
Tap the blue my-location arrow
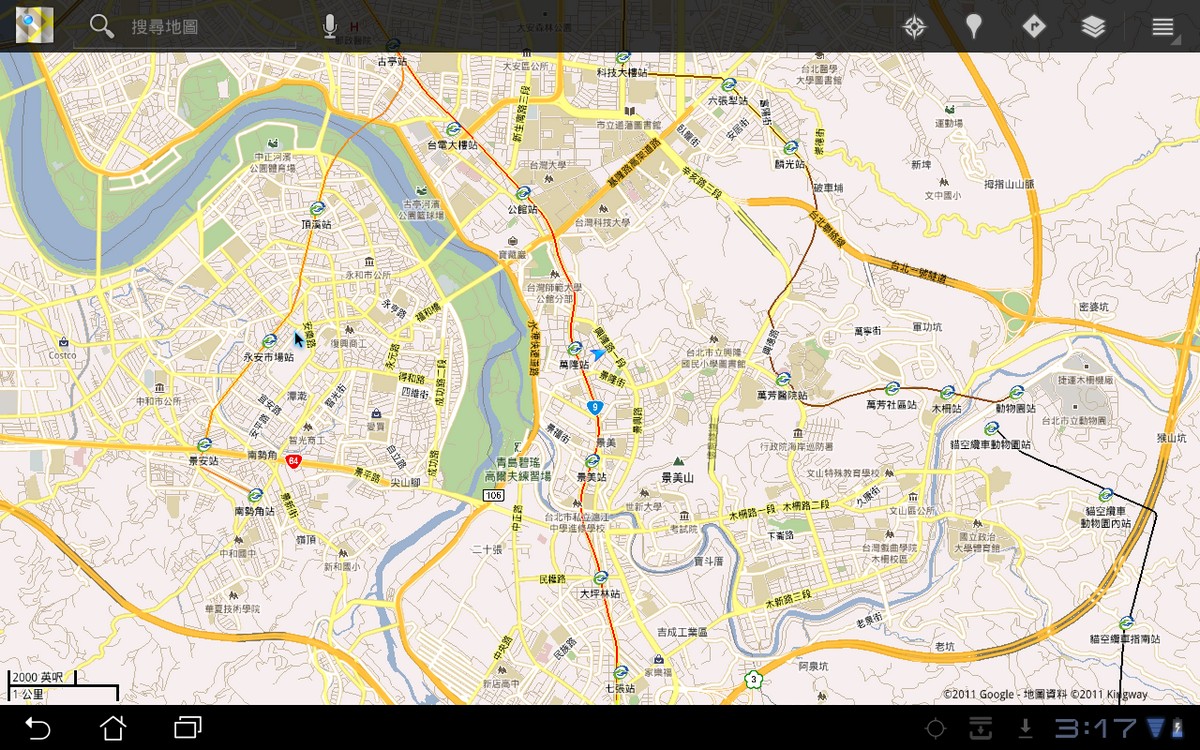[598, 354]
